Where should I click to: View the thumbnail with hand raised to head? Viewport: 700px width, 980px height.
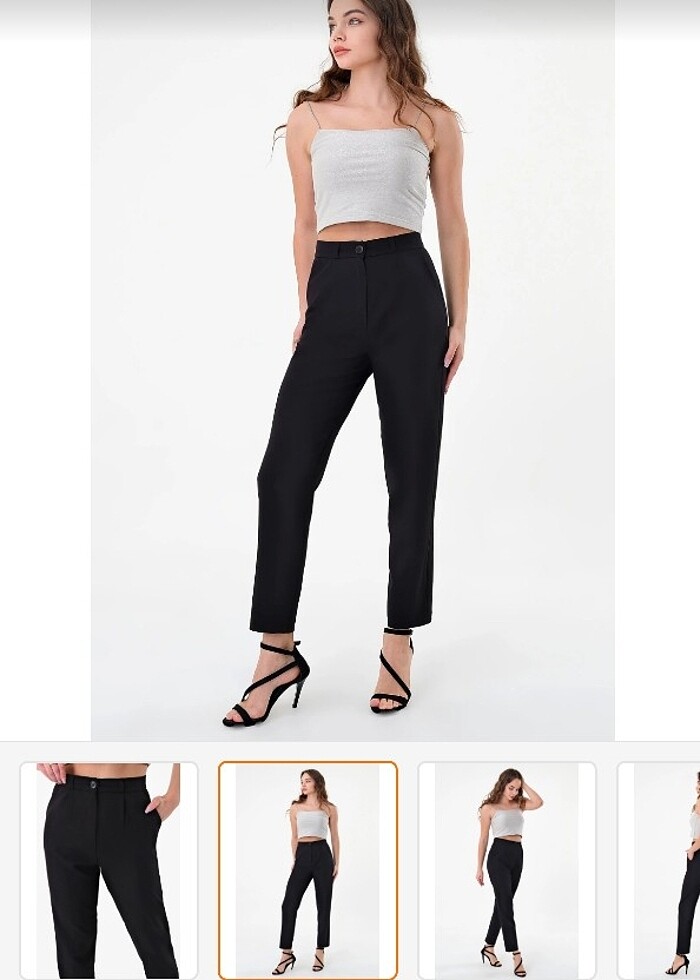click(507, 870)
